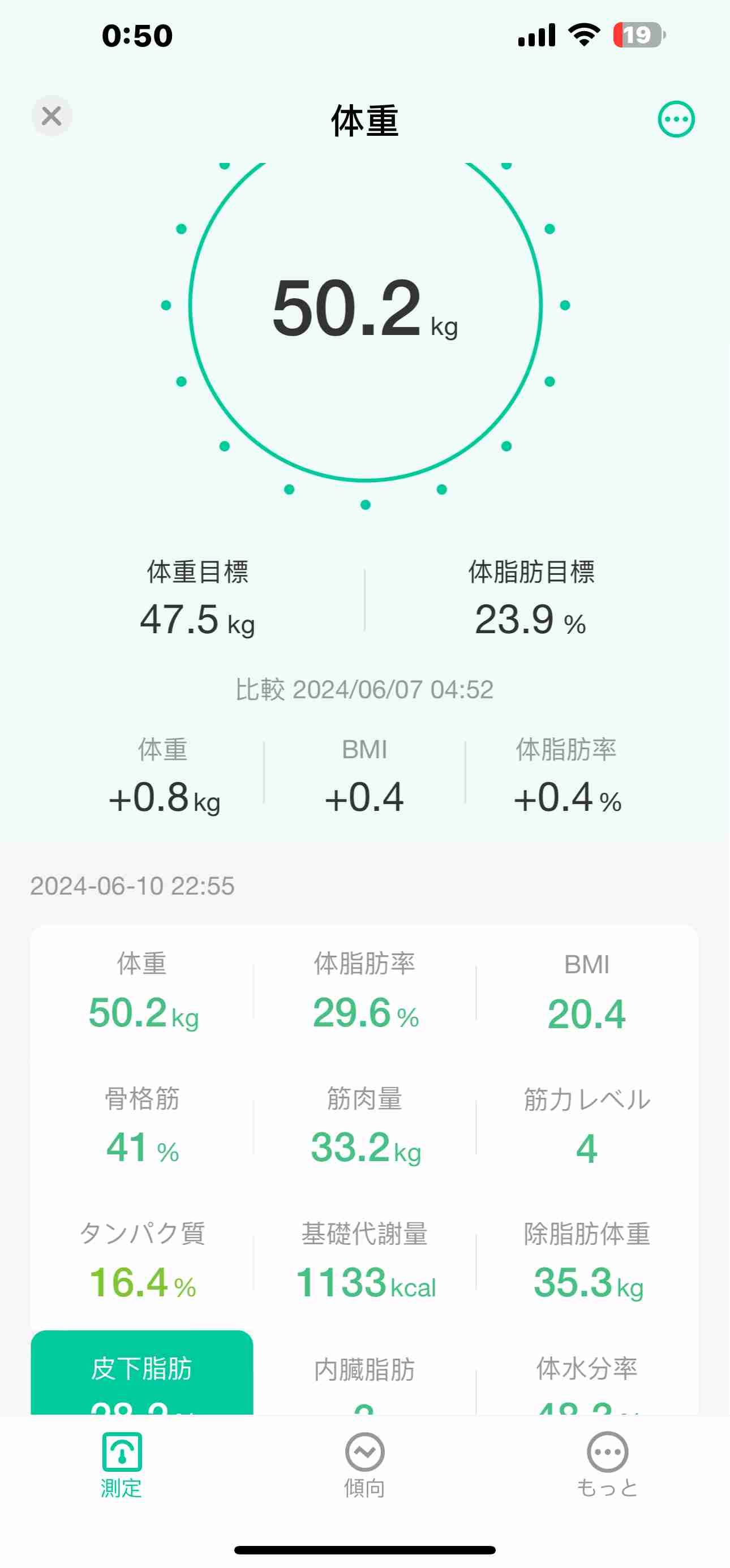Open the BMI 20.4 metric tile
The image size is (730, 1568).
(587, 992)
